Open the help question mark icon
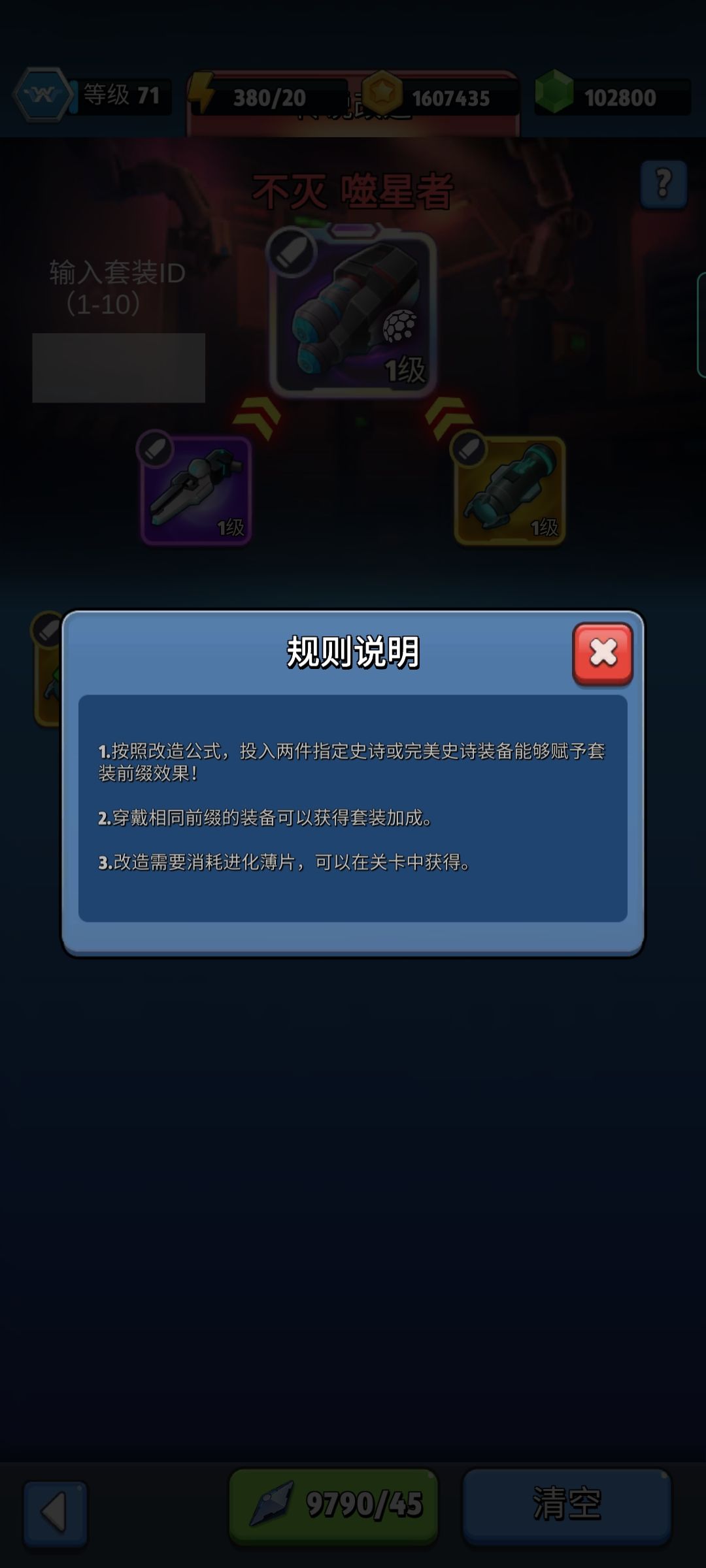Screen dimensions: 706x1568 tap(665, 184)
